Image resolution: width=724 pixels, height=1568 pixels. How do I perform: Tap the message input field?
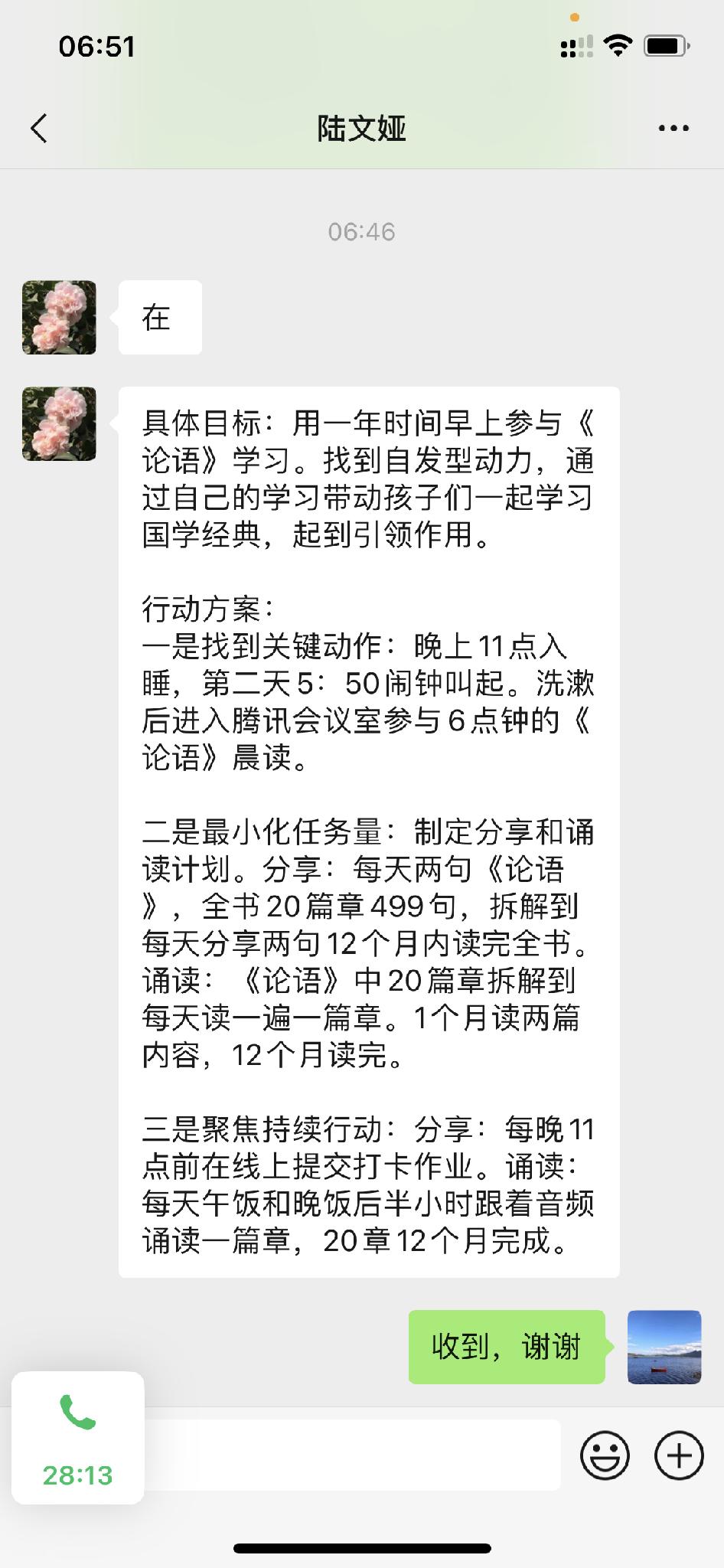[x=352, y=1455]
